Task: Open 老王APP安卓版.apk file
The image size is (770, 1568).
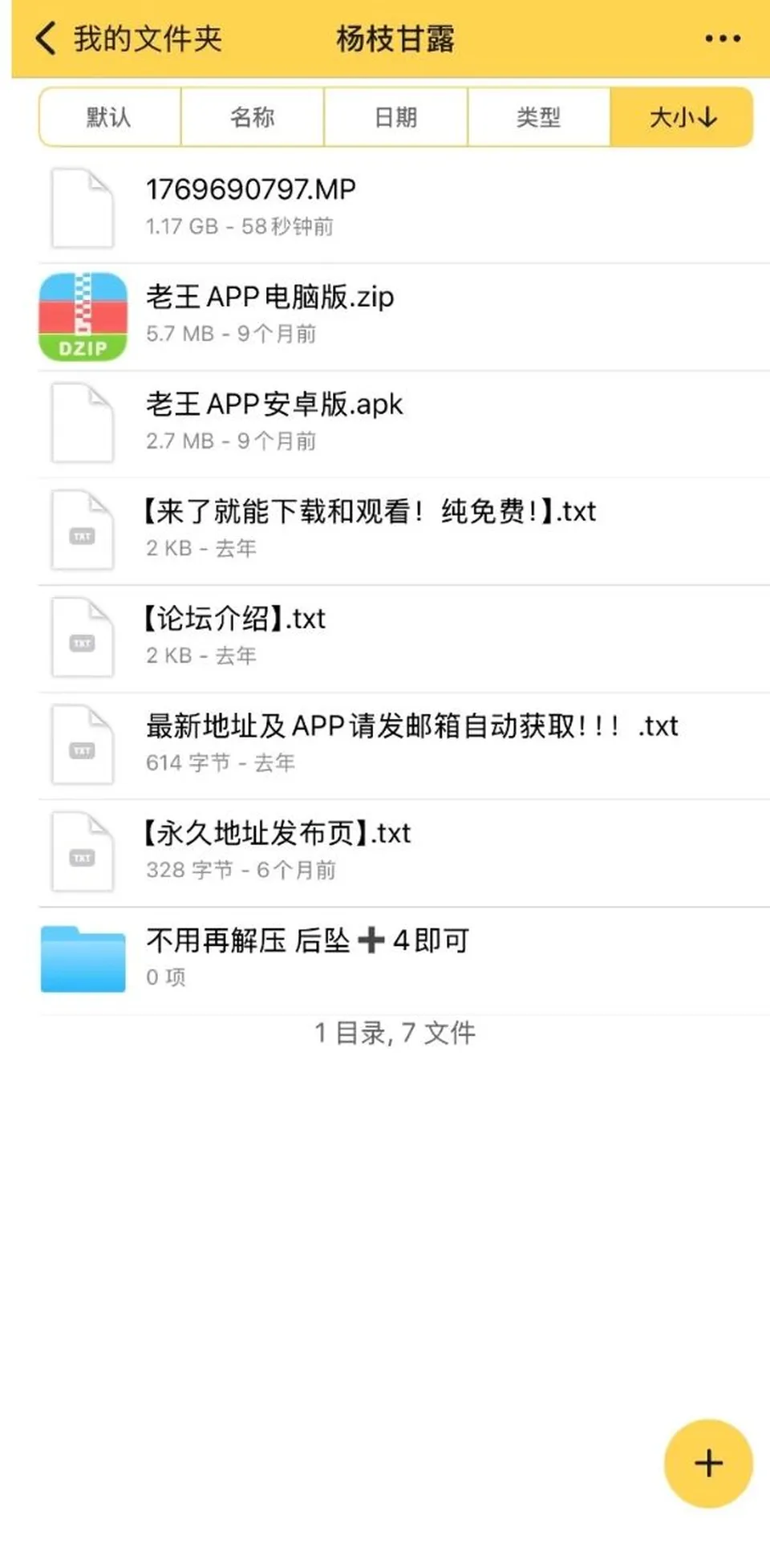Action: 404,424
